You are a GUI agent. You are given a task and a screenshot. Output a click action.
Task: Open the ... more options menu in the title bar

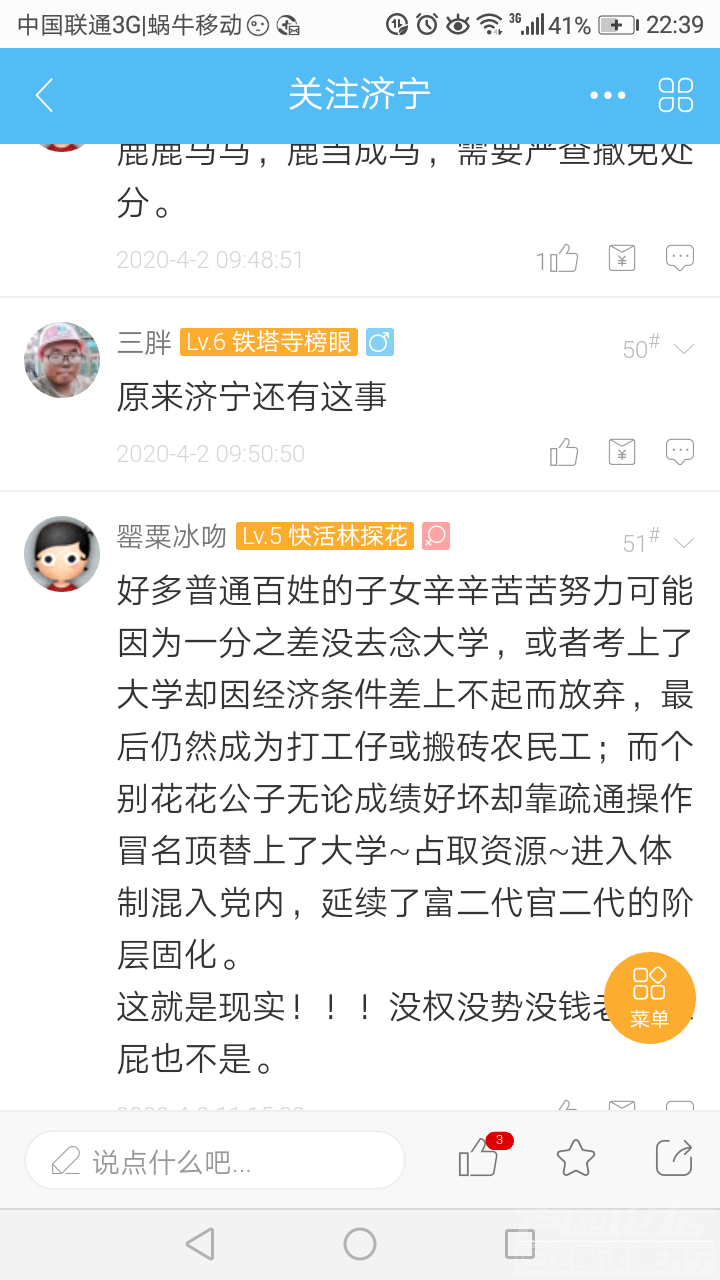pyautogui.click(x=607, y=95)
